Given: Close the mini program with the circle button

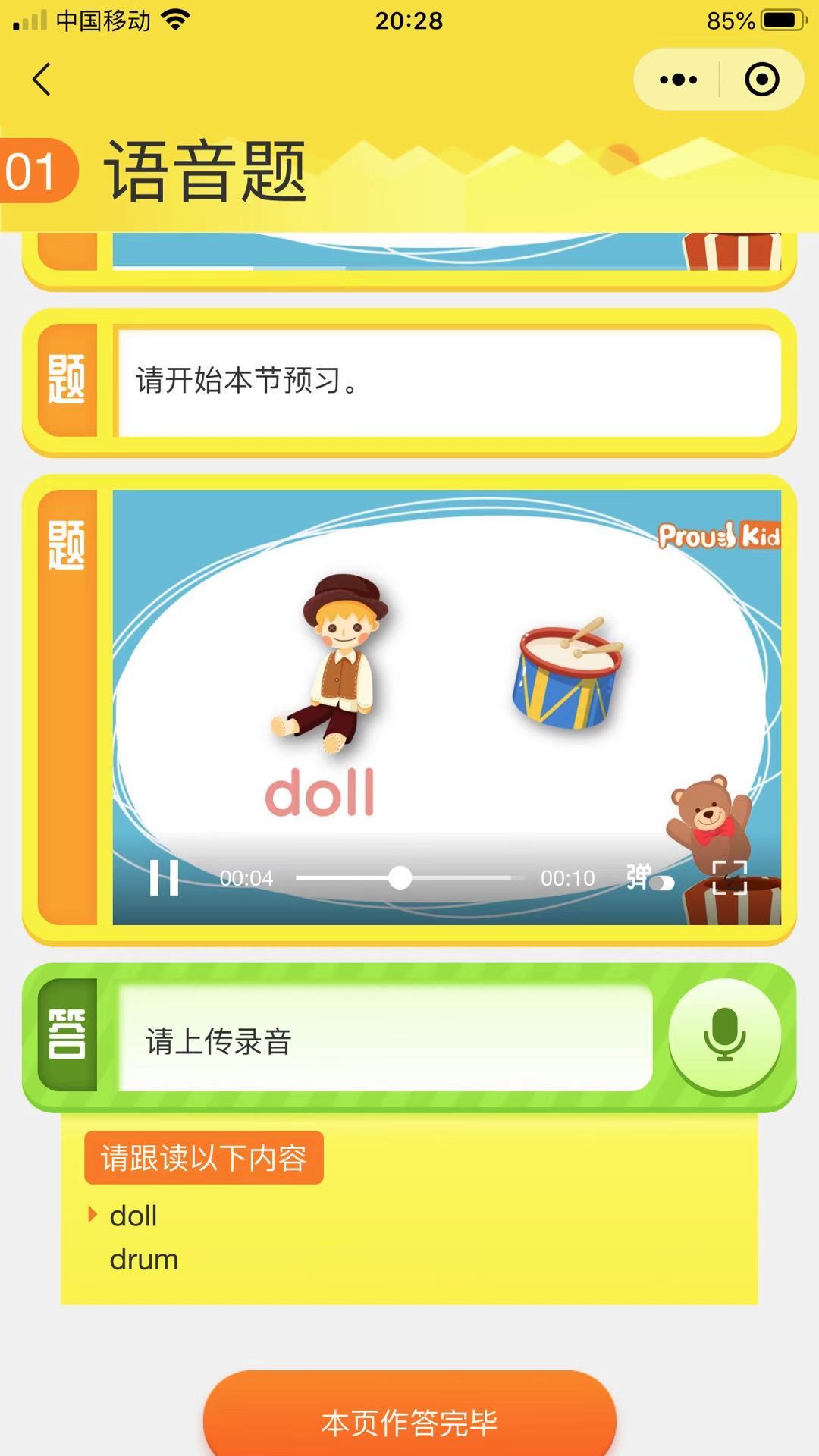Looking at the screenshot, I should [761, 80].
